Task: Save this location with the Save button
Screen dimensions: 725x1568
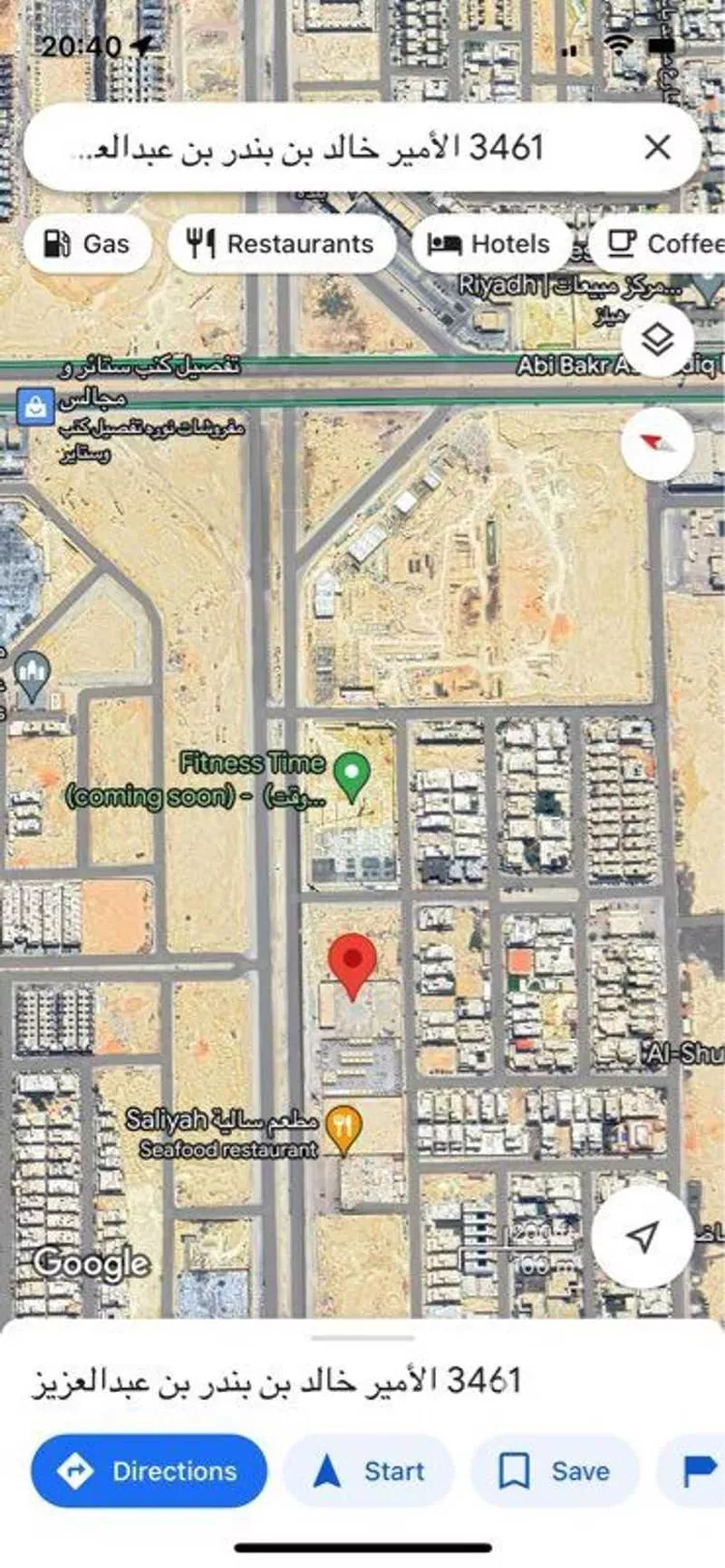Action: tap(556, 1471)
